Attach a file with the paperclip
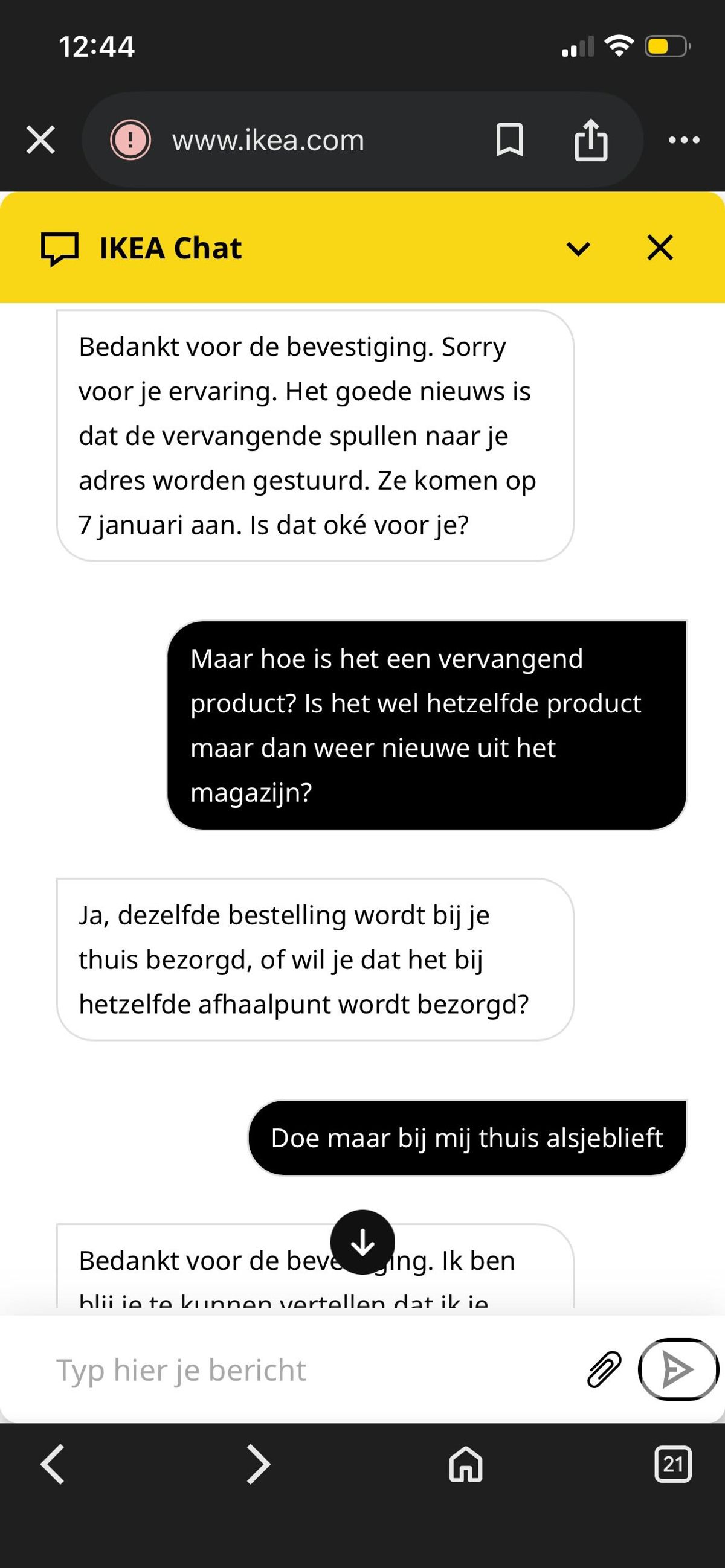The image size is (725, 1568). tap(604, 1369)
